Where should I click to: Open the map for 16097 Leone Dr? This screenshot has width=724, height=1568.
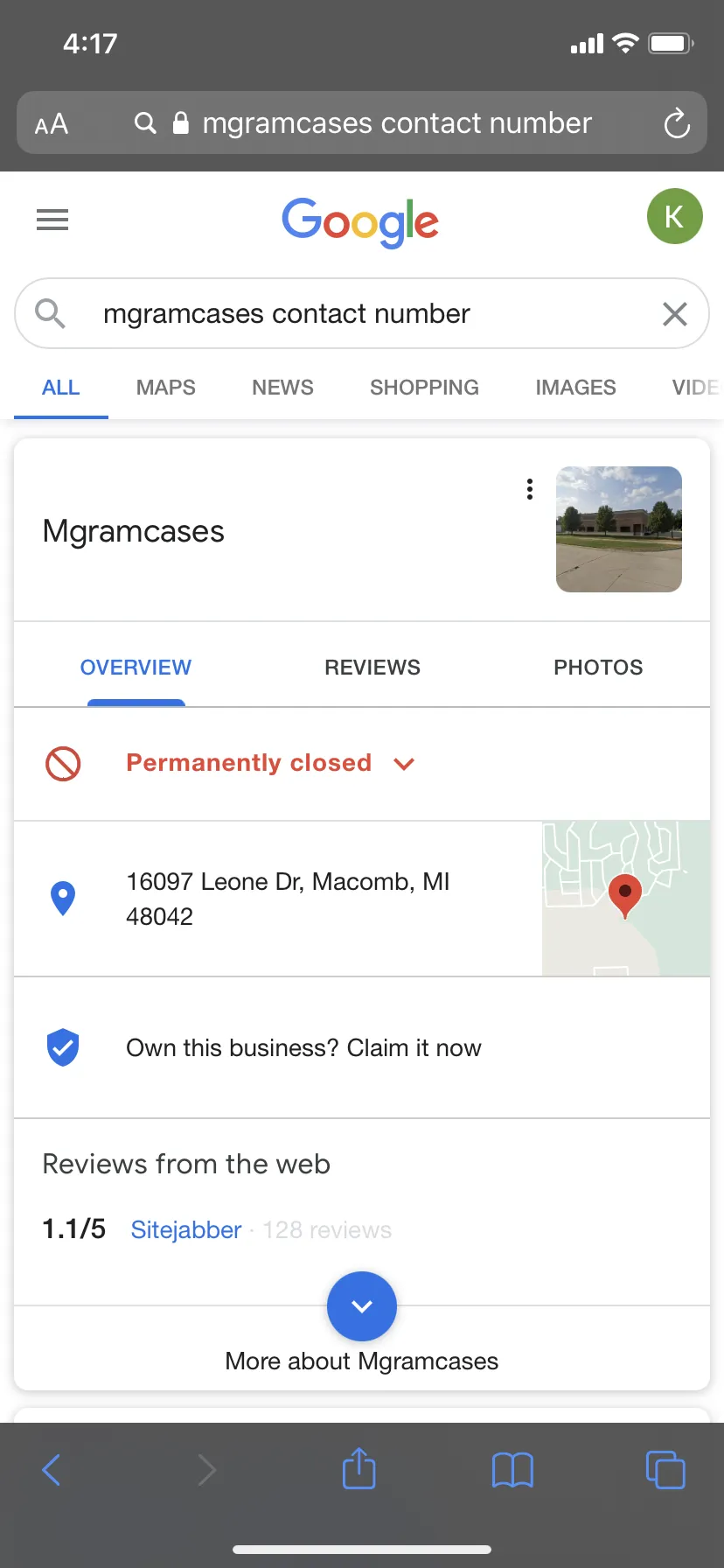coord(626,899)
